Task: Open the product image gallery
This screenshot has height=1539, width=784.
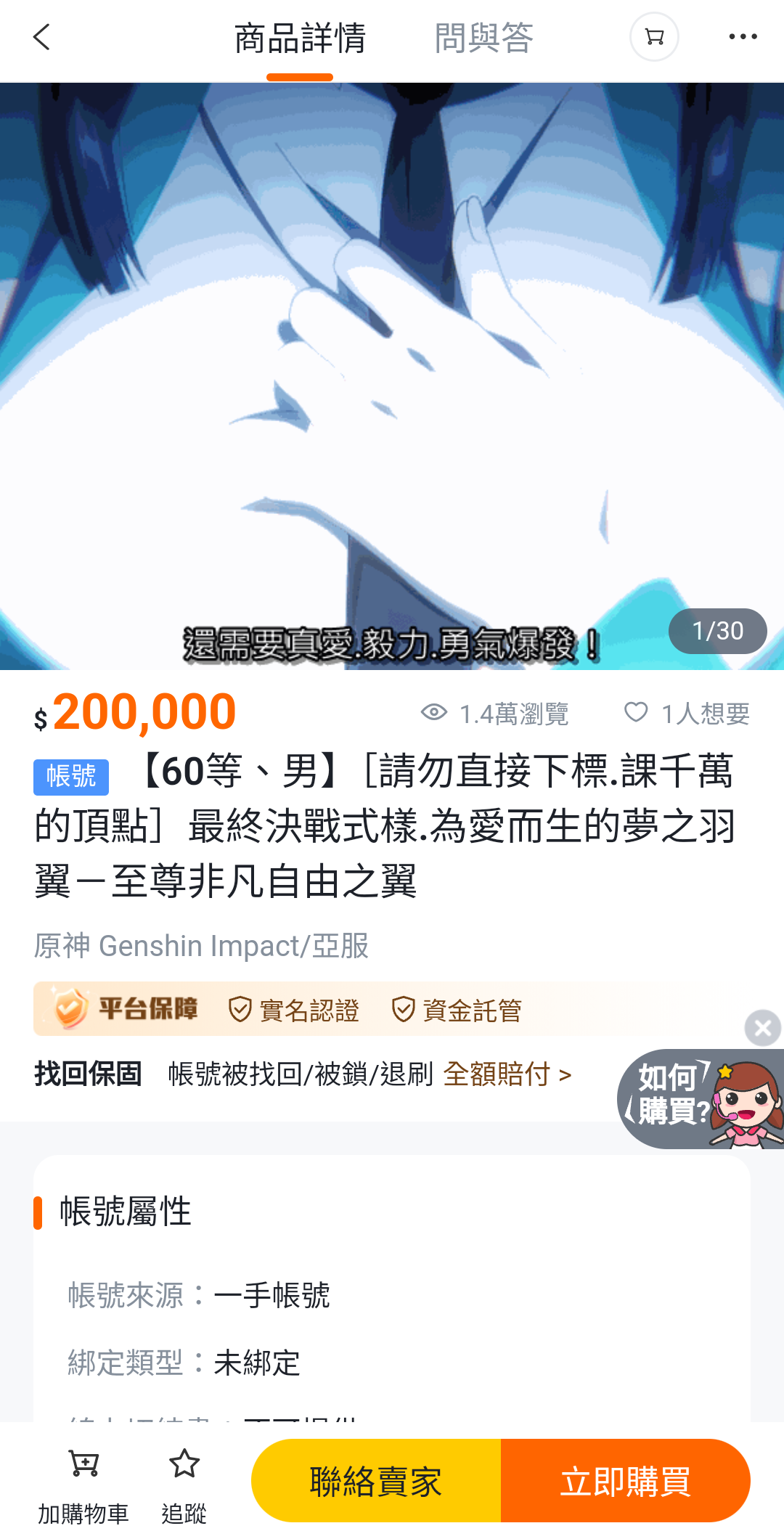Action: coord(392,376)
